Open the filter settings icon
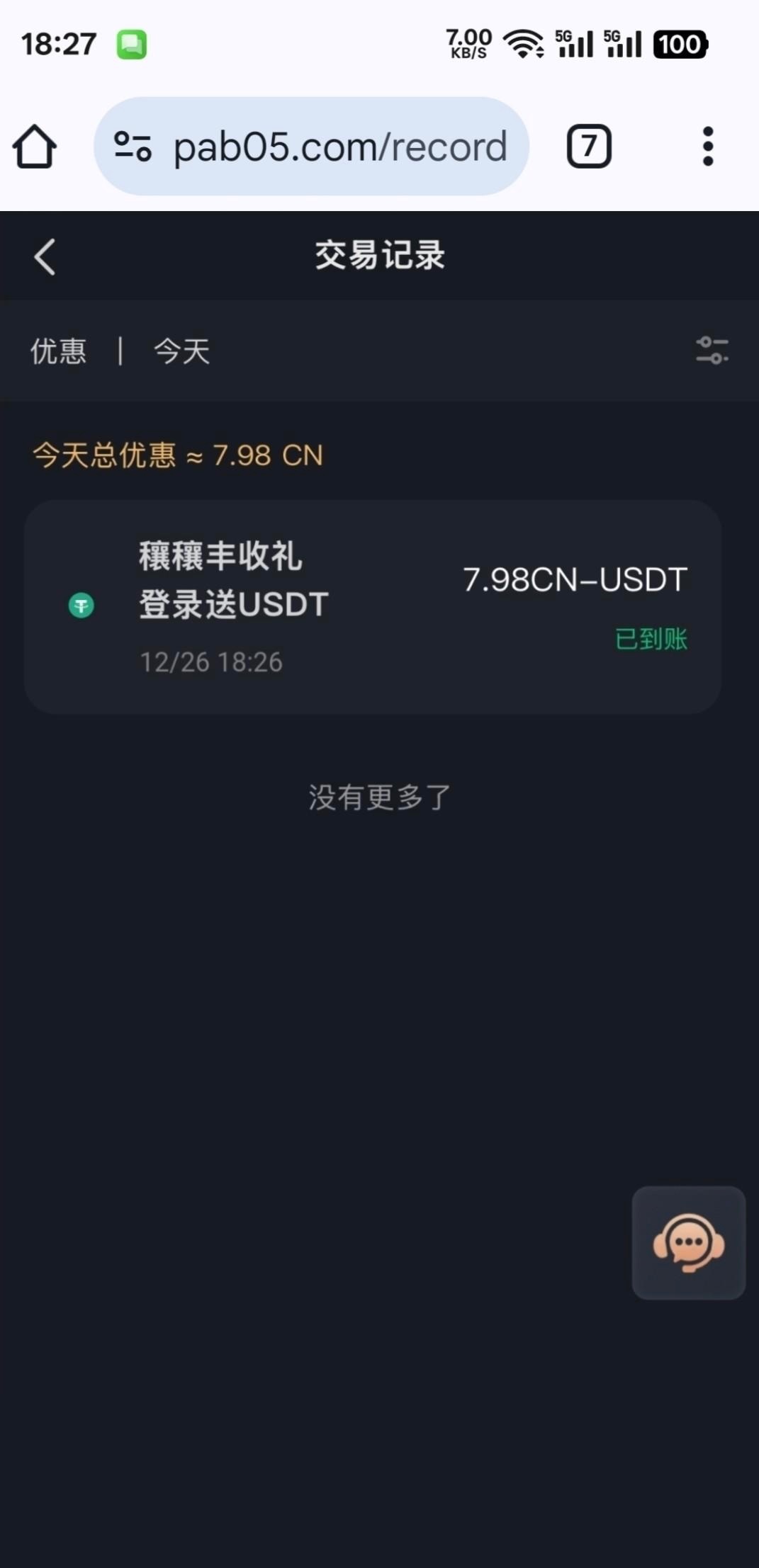 [712, 351]
